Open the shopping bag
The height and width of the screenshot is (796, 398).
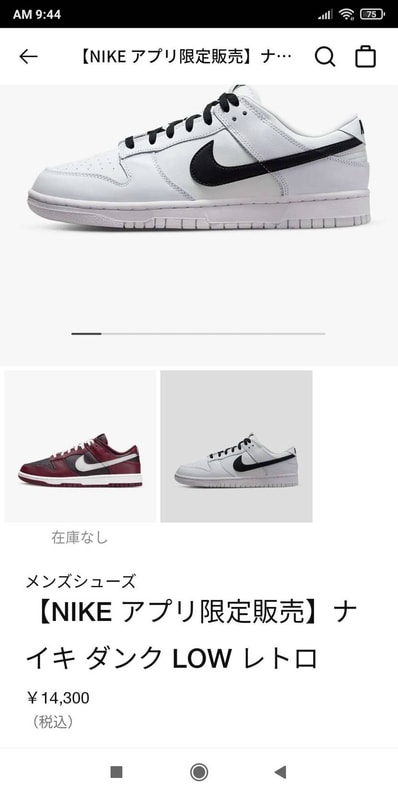point(366,56)
